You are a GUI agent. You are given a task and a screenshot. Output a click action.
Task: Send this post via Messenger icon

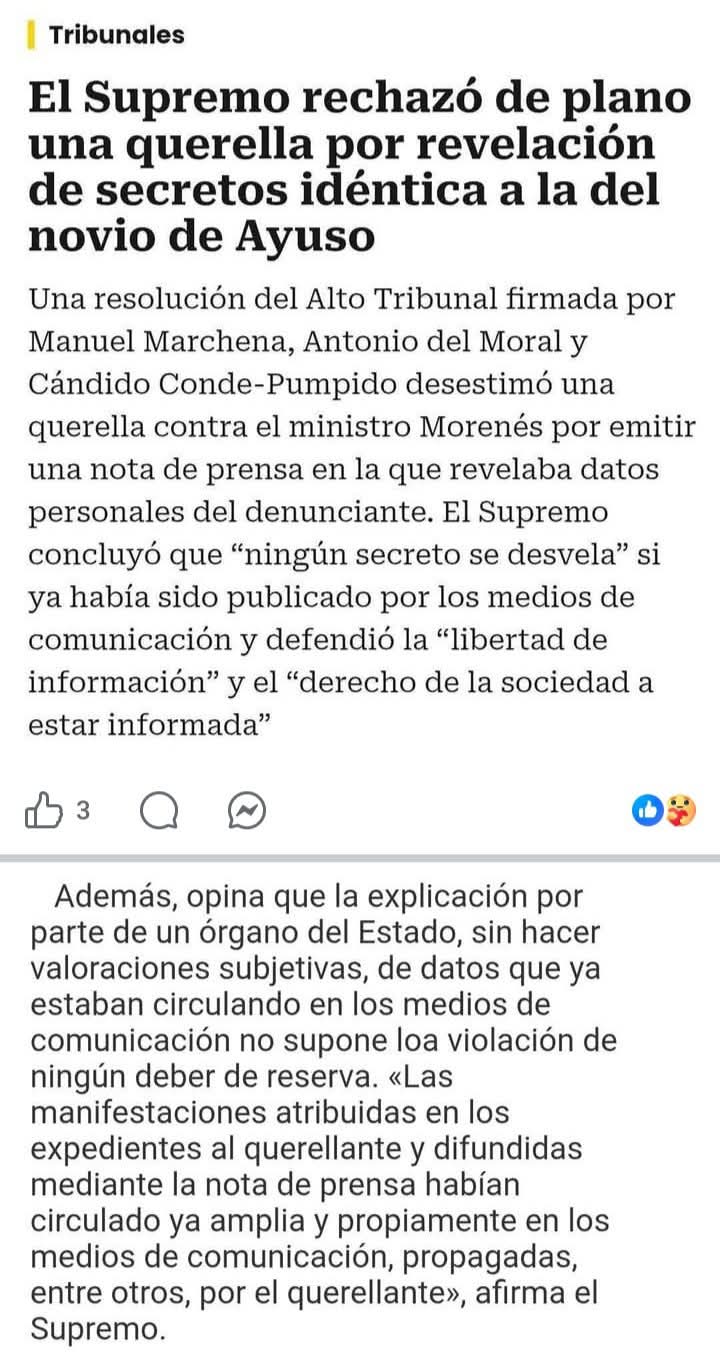pyautogui.click(x=246, y=812)
